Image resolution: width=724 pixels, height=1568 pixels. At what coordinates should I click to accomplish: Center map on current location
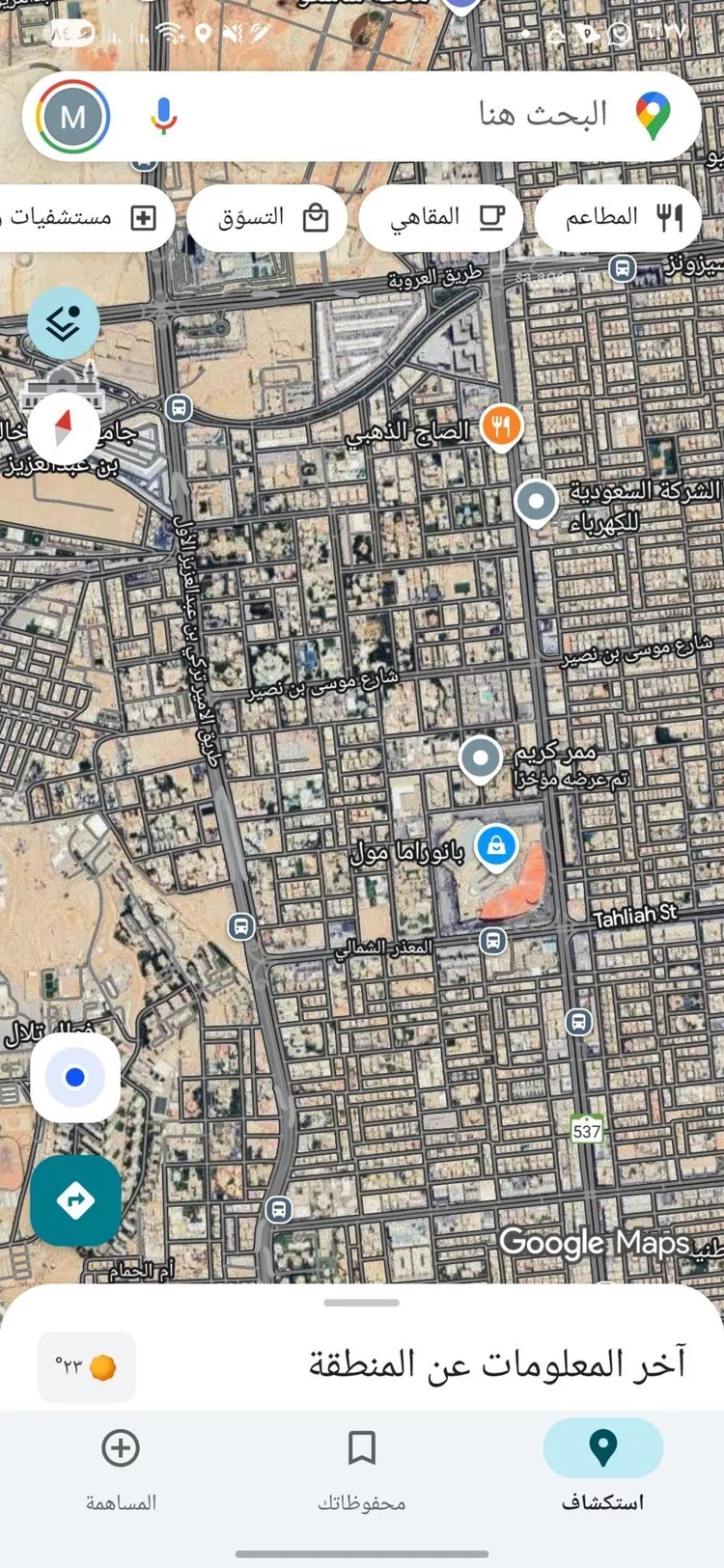pyautogui.click(x=74, y=1078)
